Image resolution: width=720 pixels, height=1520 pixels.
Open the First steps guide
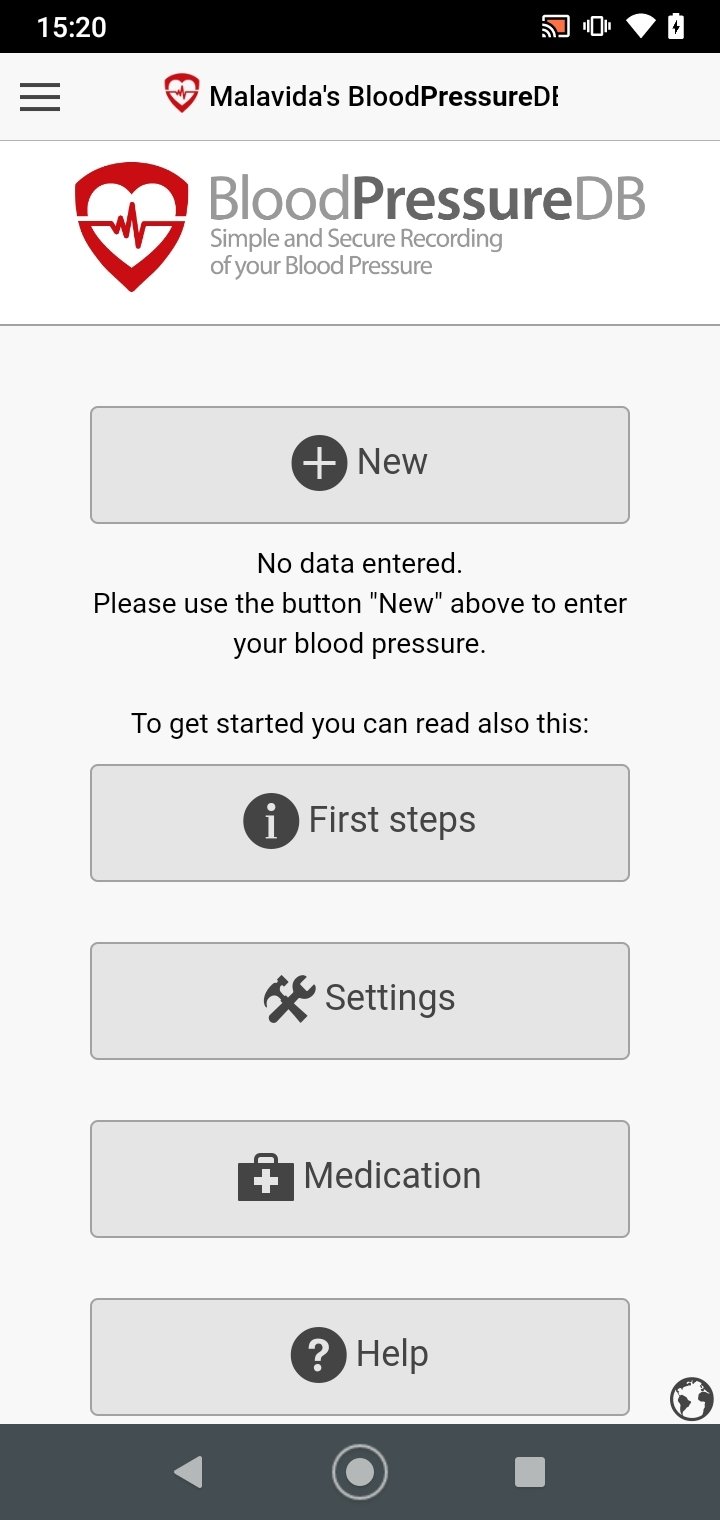(360, 823)
